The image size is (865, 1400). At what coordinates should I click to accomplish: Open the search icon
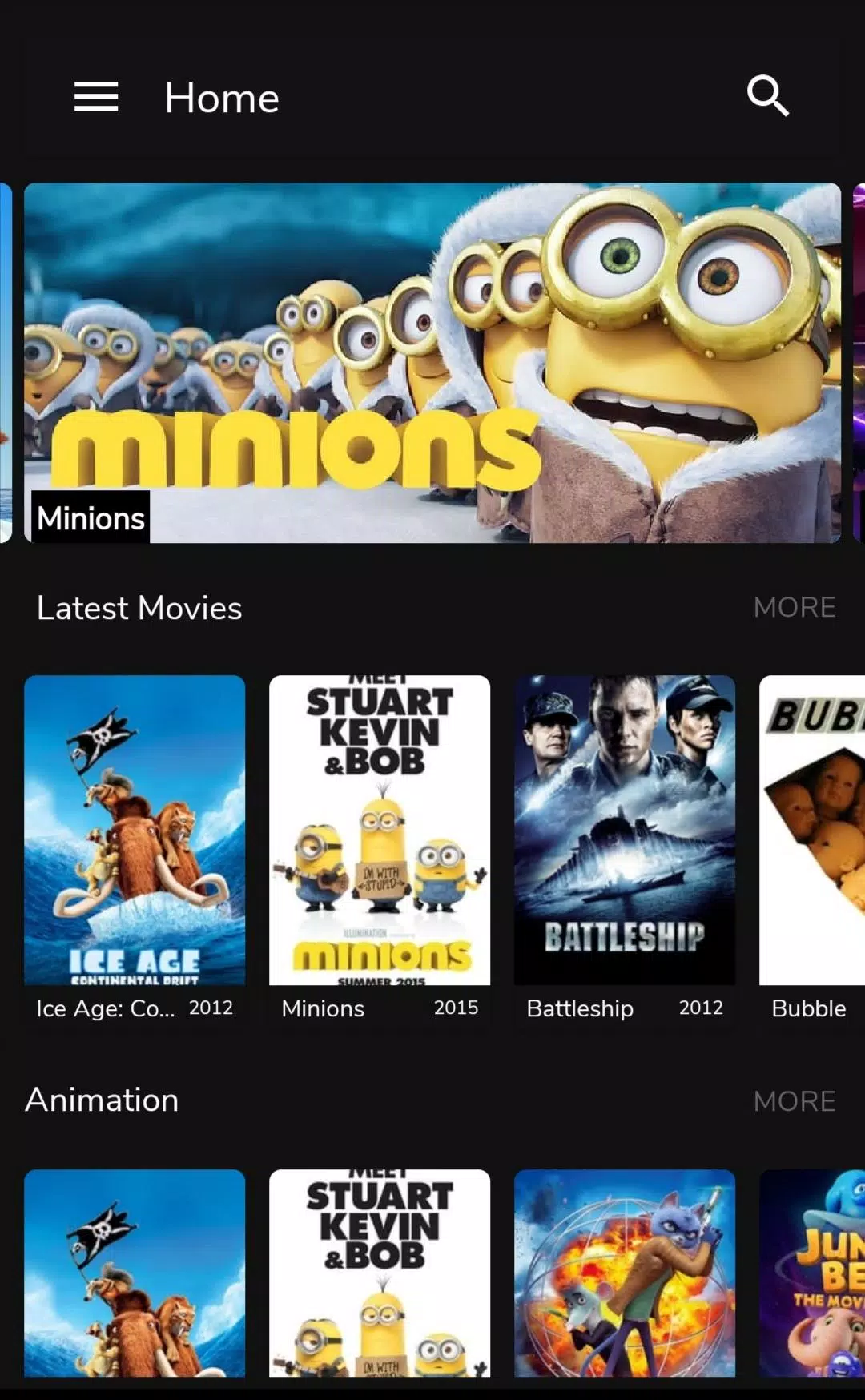click(767, 97)
